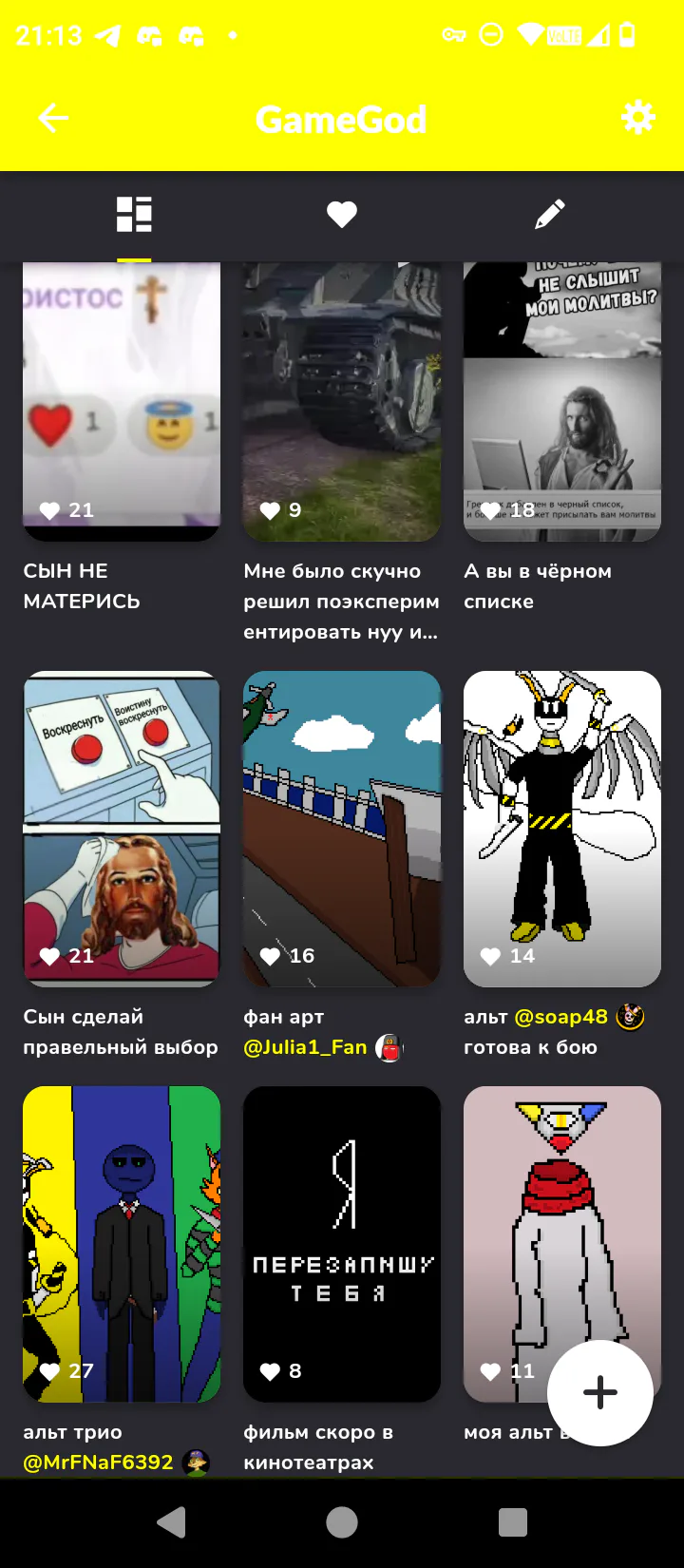Image resolution: width=684 pixels, height=1568 pixels.
Task: Switch to the pencil drafts tab
Action: (549, 215)
